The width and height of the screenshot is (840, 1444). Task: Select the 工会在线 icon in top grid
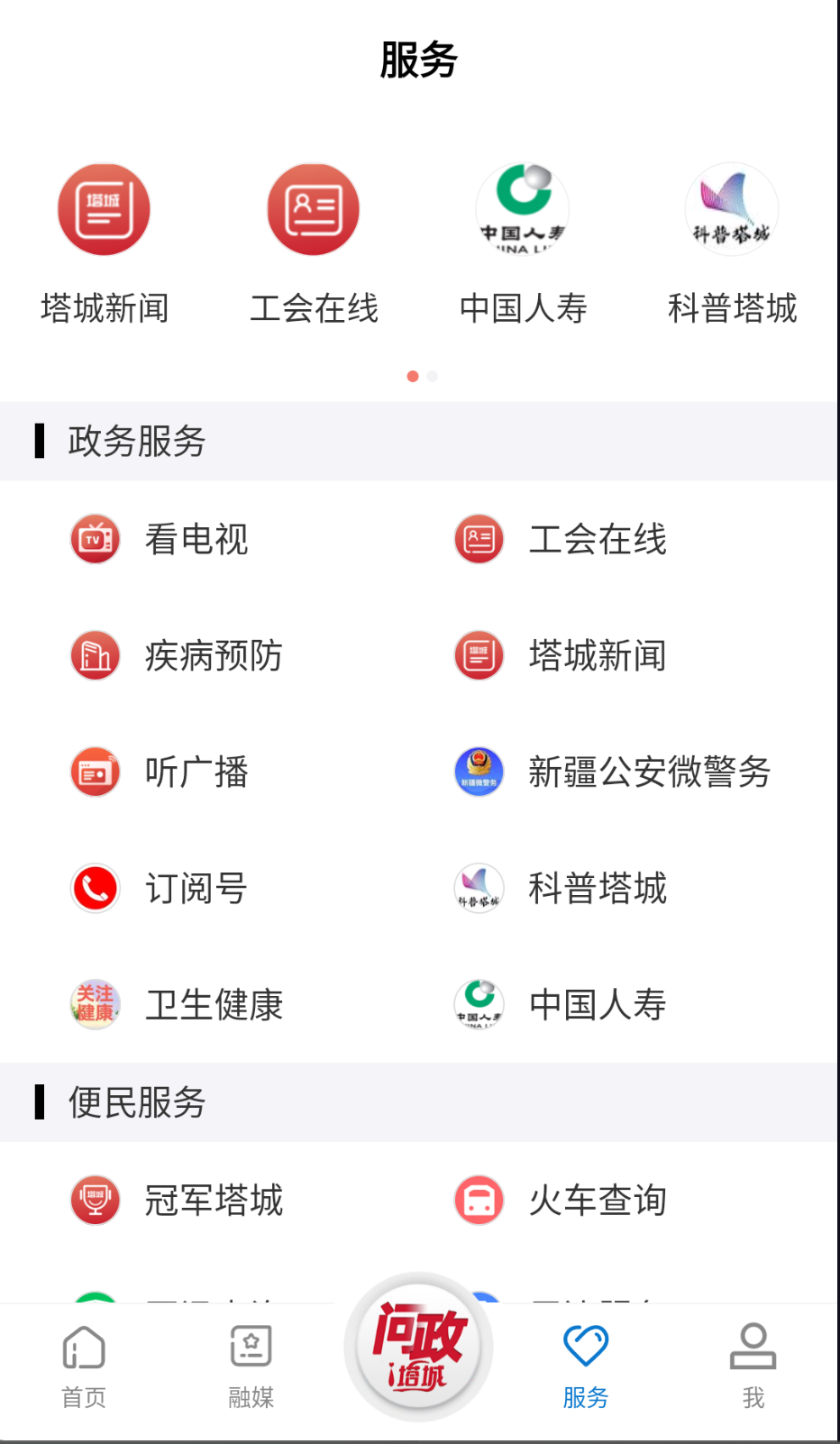click(x=313, y=208)
